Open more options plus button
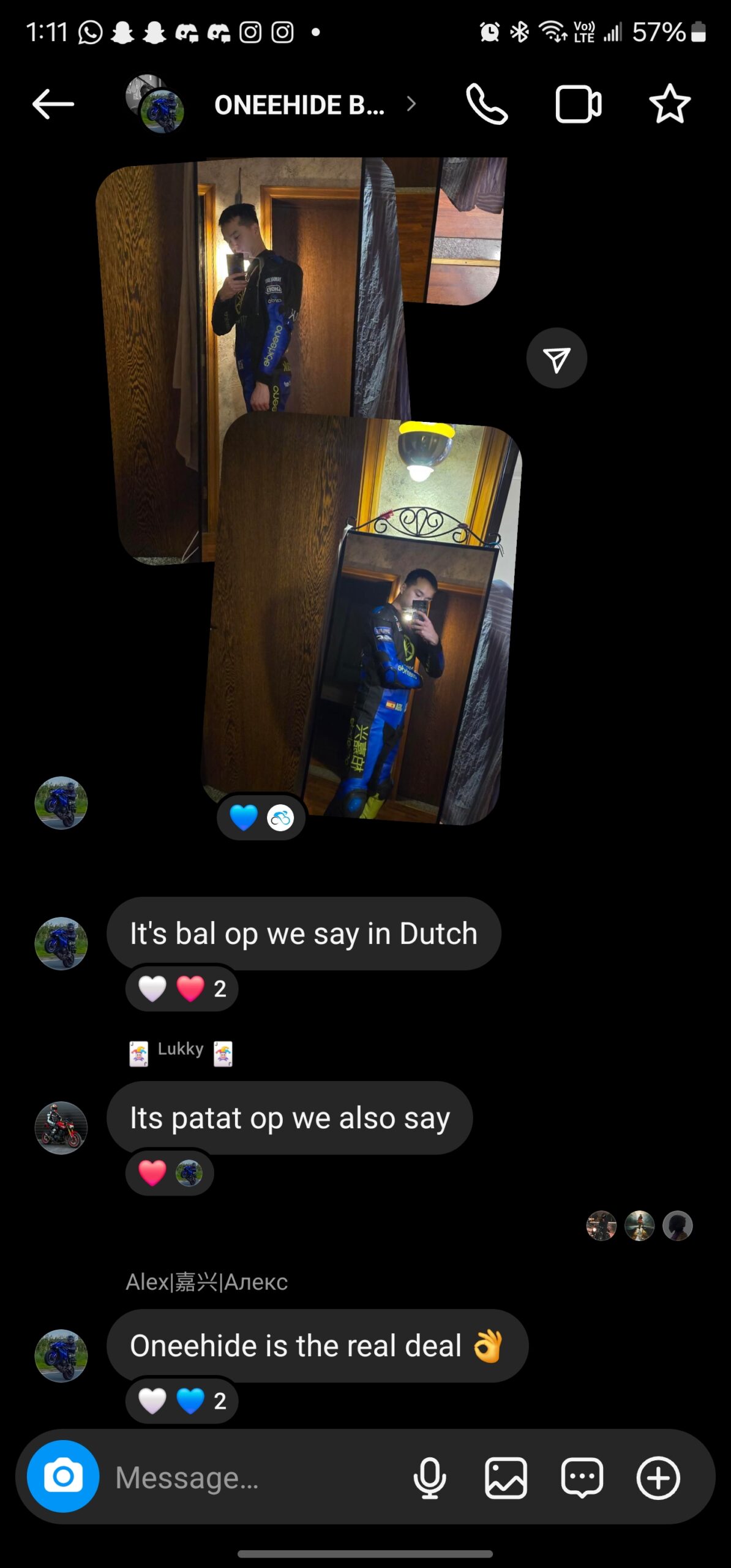 [658, 1478]
